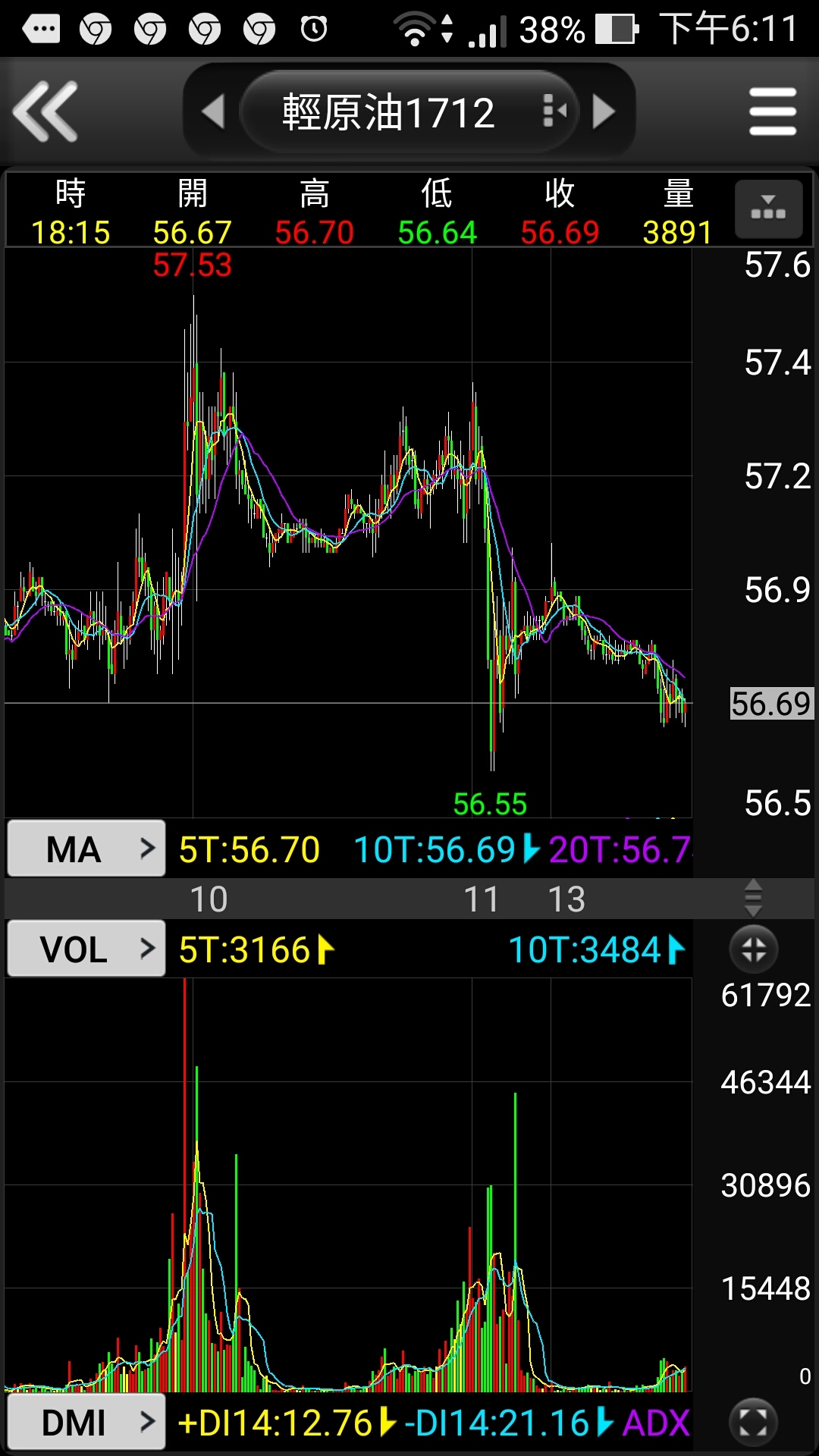The image size is (819, 1456).
Task: Expand chart to fullscreen
Action: click(x=753, y=1423)
